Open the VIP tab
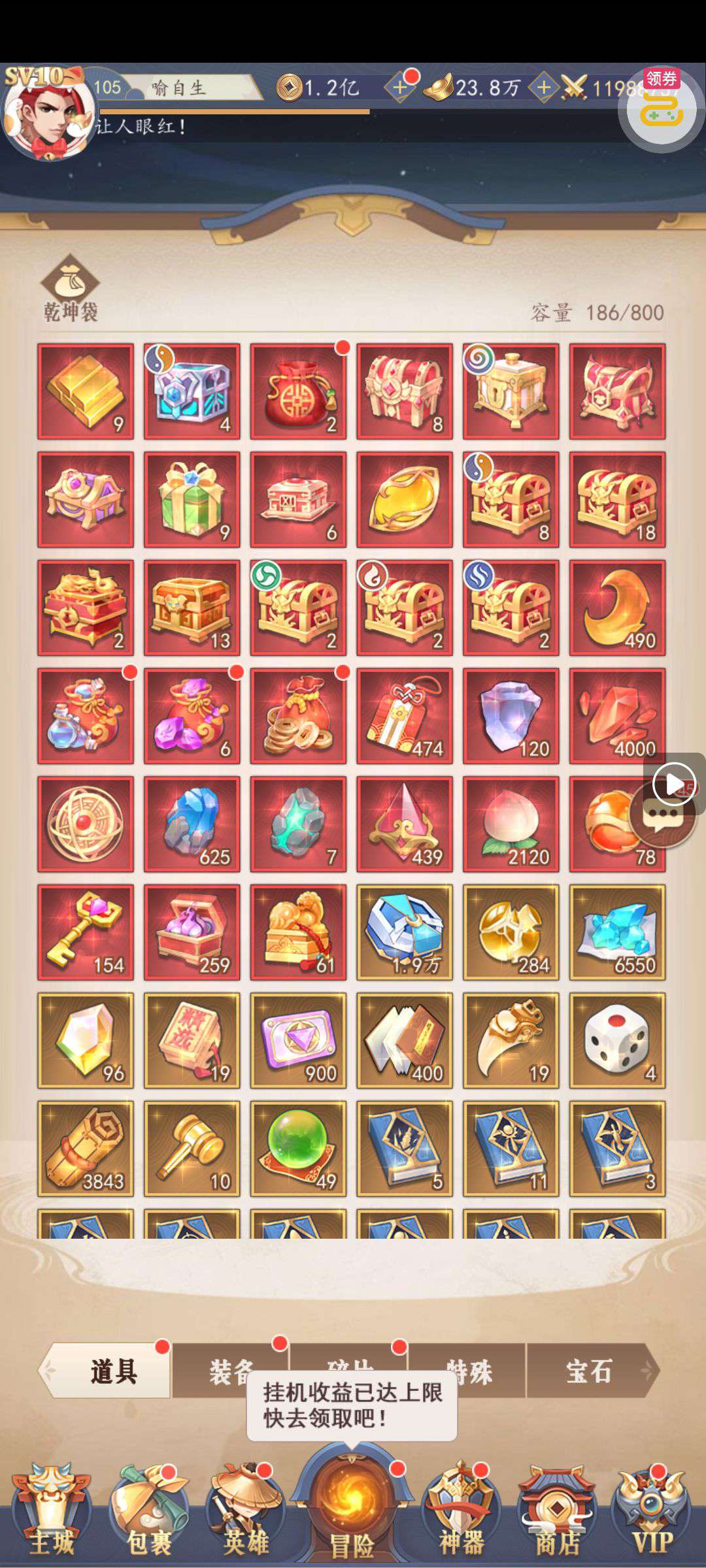Screen dimensions: 706x1568 [x=651, y=1514]
